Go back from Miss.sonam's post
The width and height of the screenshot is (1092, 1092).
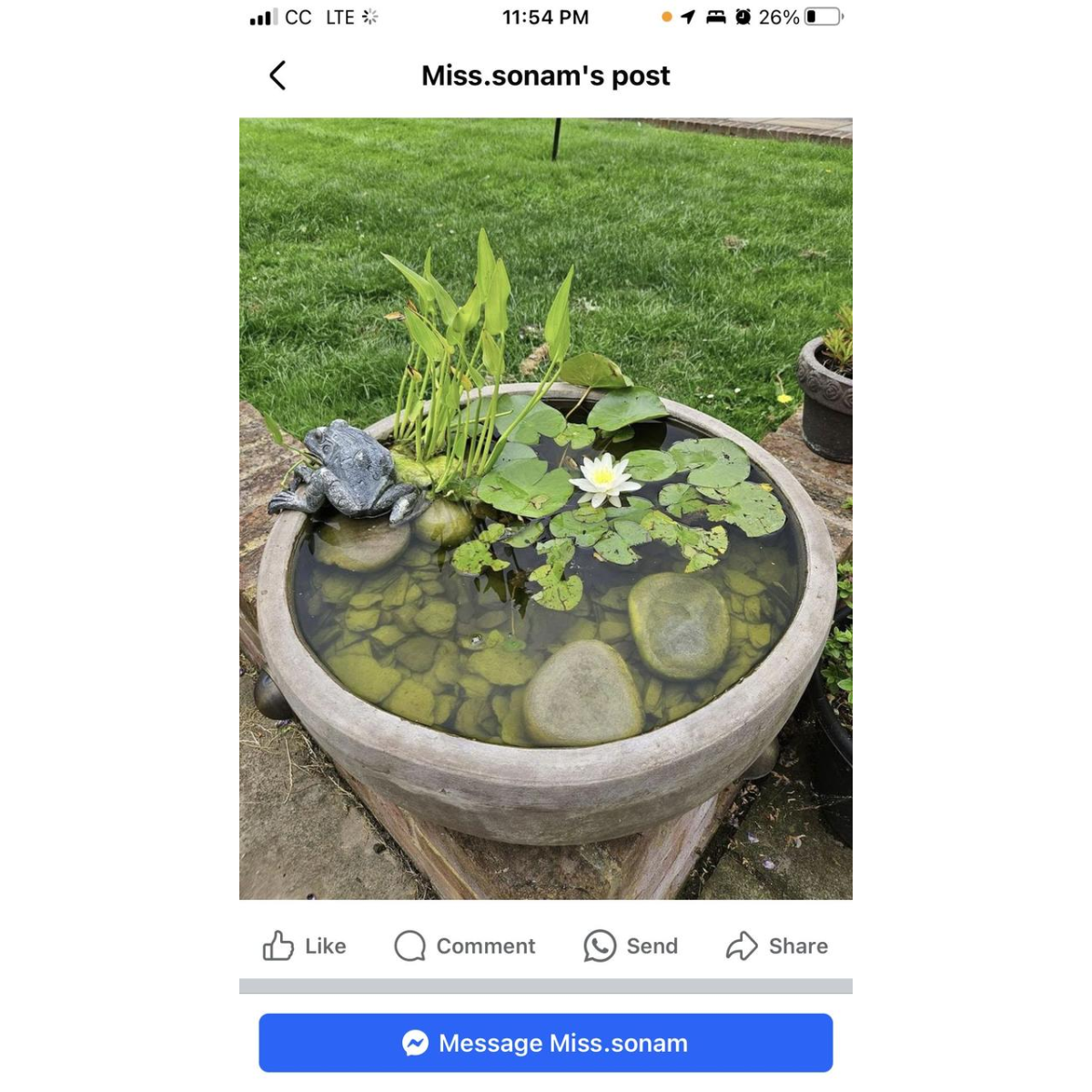tap(278, 76)
